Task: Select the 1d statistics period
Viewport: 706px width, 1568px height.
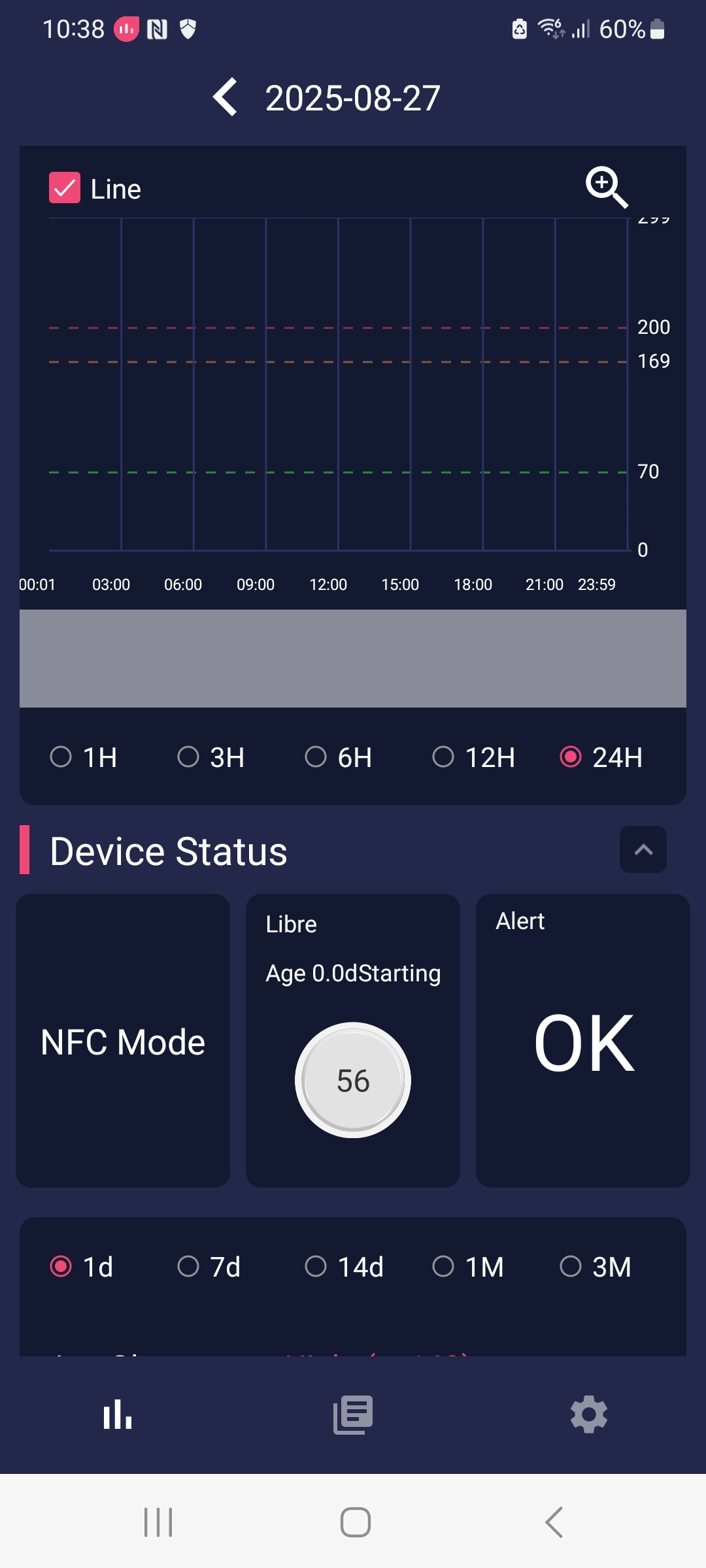Action: pos(82,1267)
